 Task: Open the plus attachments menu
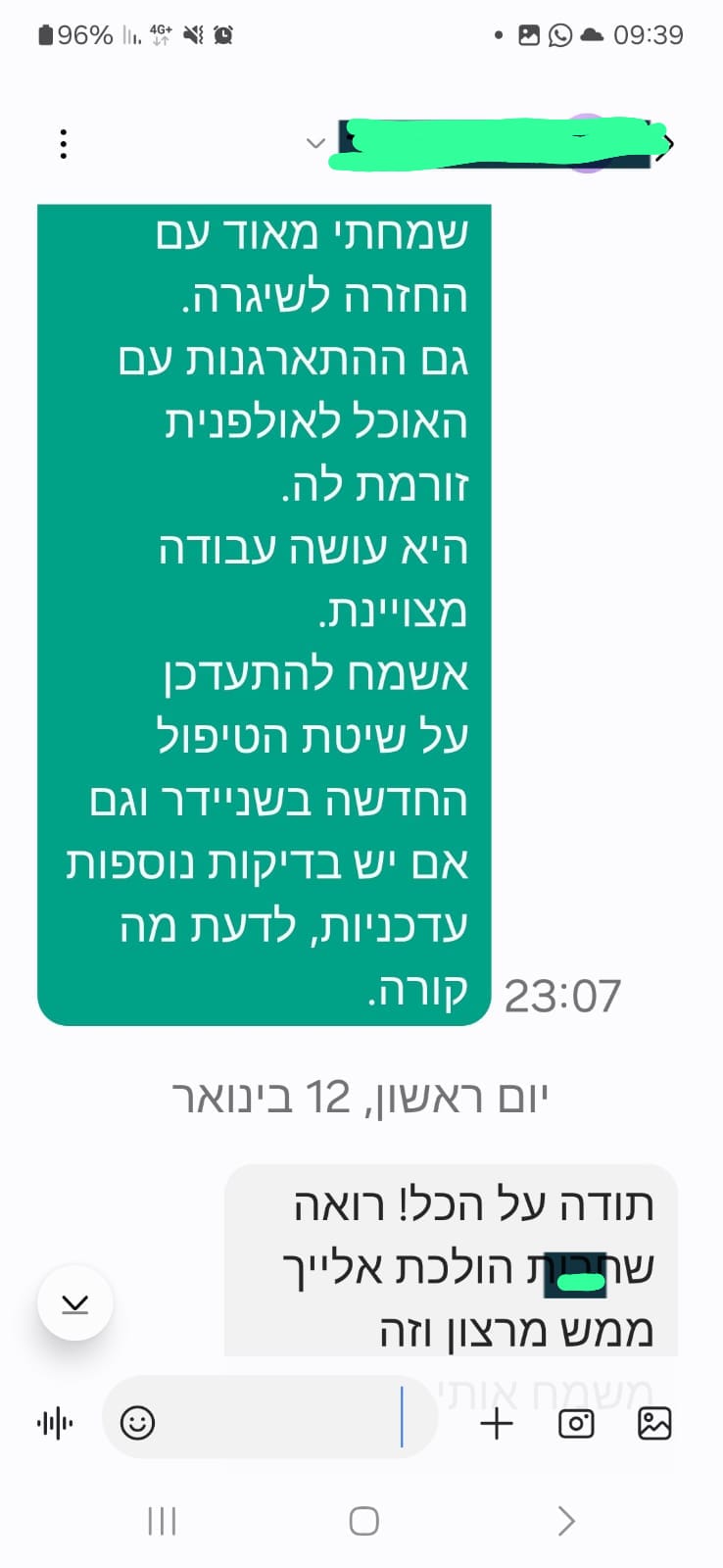coord(497,1423)
